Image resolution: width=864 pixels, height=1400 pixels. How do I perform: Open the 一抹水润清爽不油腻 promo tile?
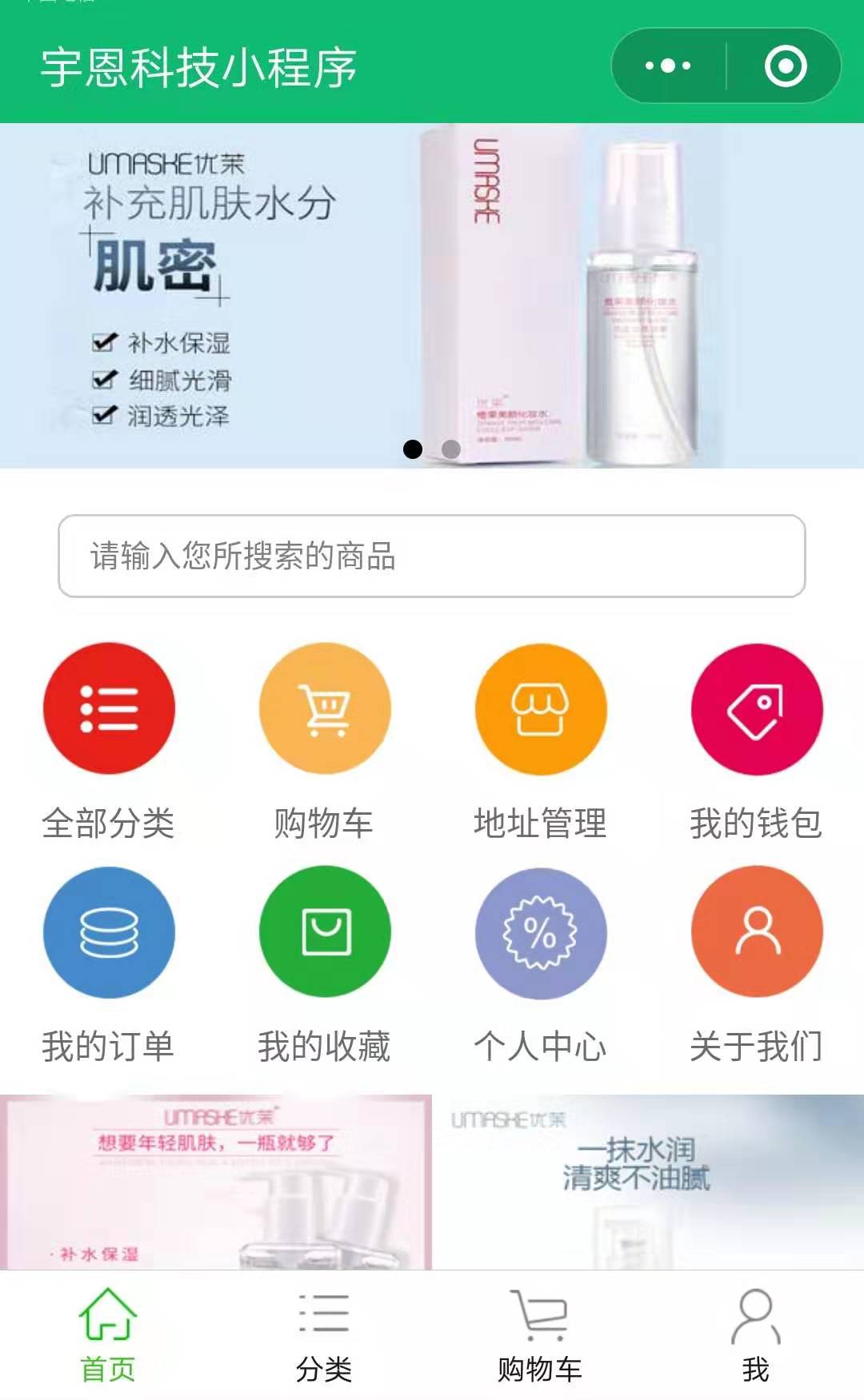648,1182
